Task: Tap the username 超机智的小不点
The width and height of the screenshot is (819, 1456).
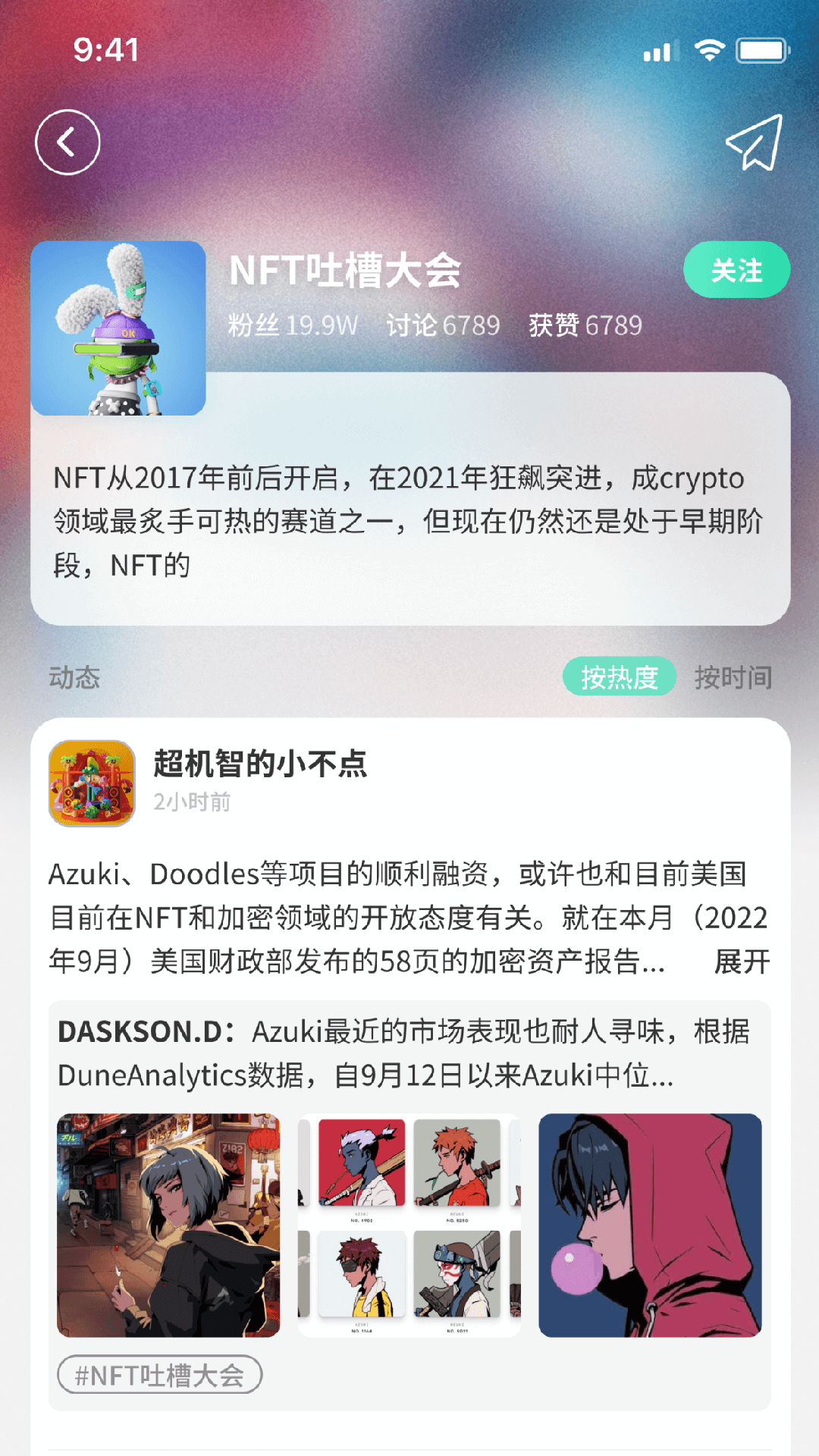Action: point(259,767)
